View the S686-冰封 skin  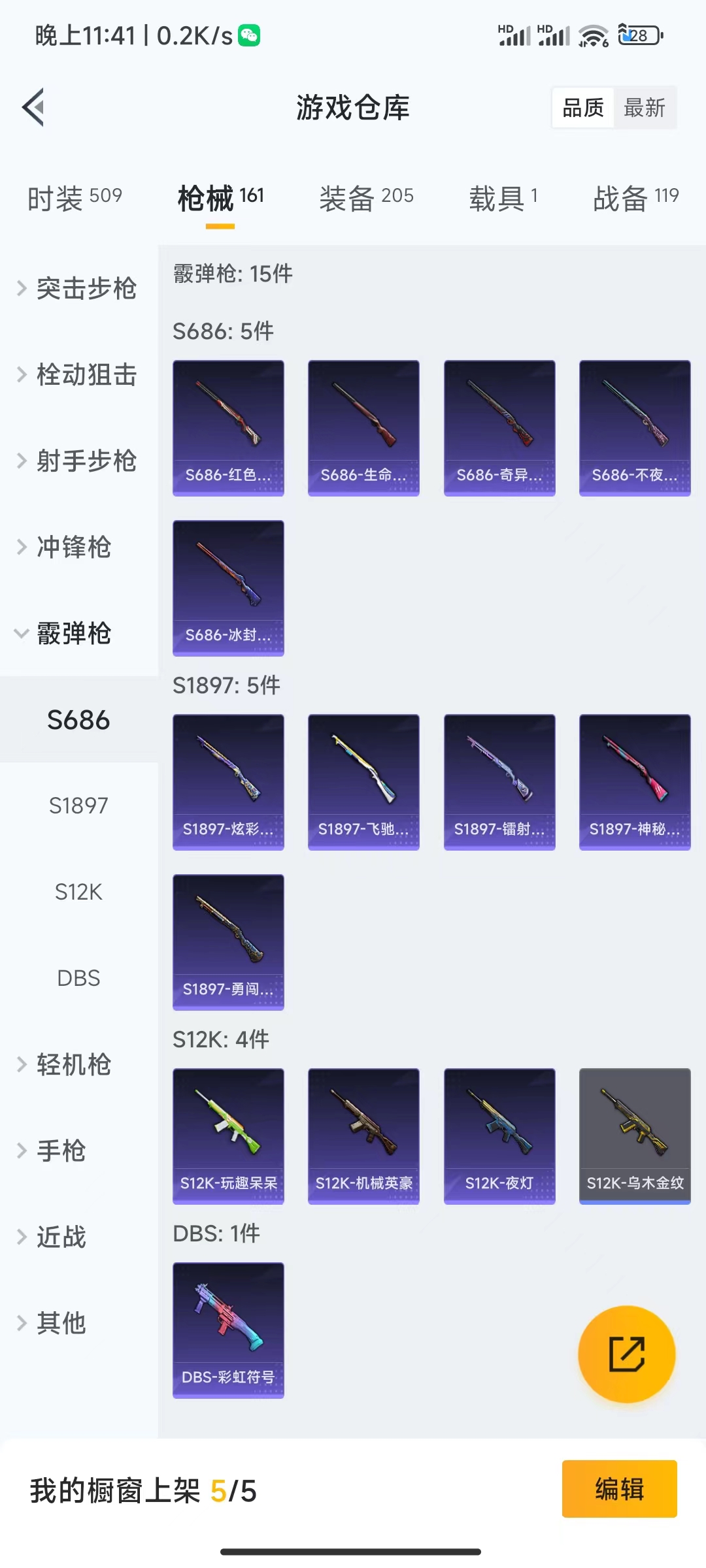[x=228, y=587]
